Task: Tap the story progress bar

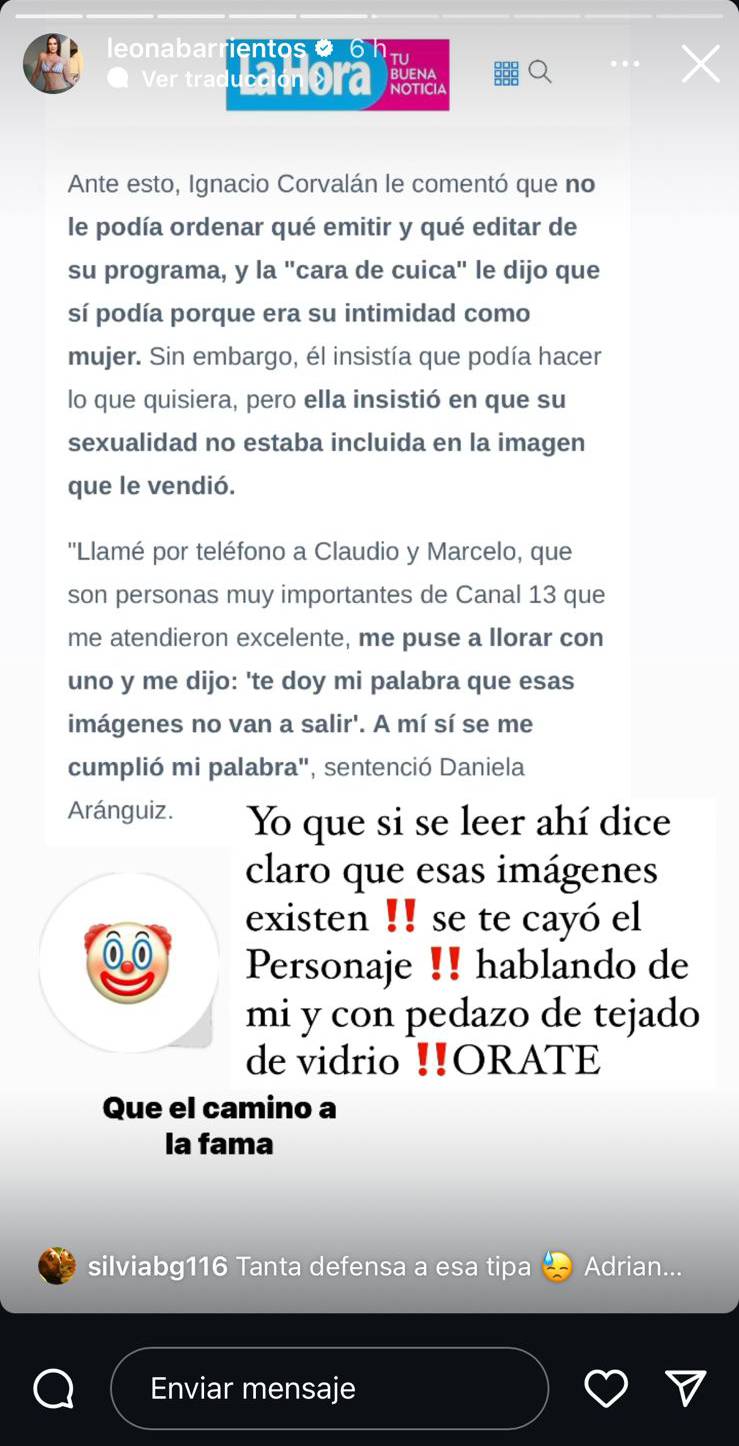Action: tap(370, 15)
